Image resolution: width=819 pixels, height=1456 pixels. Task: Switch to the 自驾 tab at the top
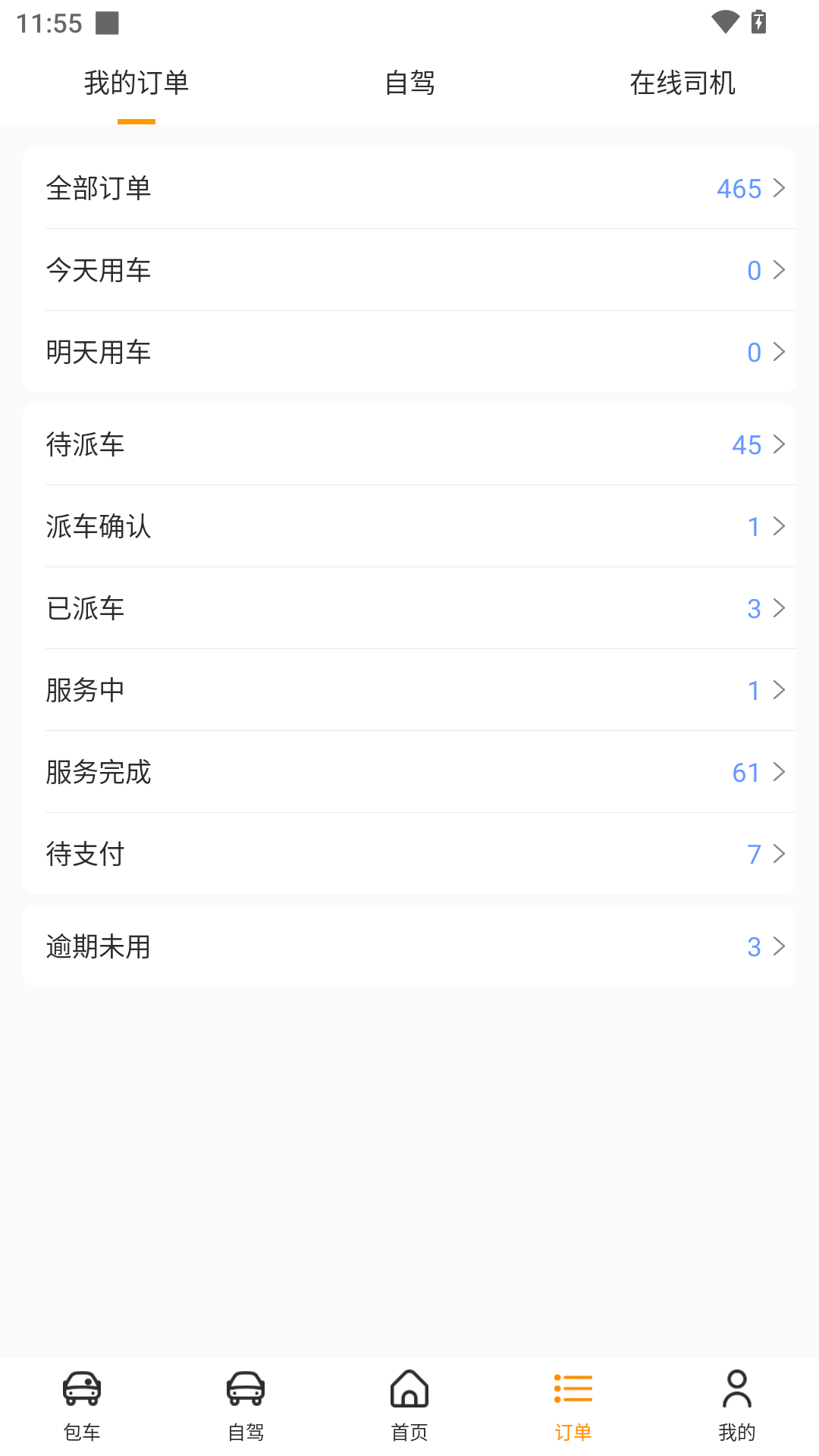pyautogui.click(x=409, y=84)
